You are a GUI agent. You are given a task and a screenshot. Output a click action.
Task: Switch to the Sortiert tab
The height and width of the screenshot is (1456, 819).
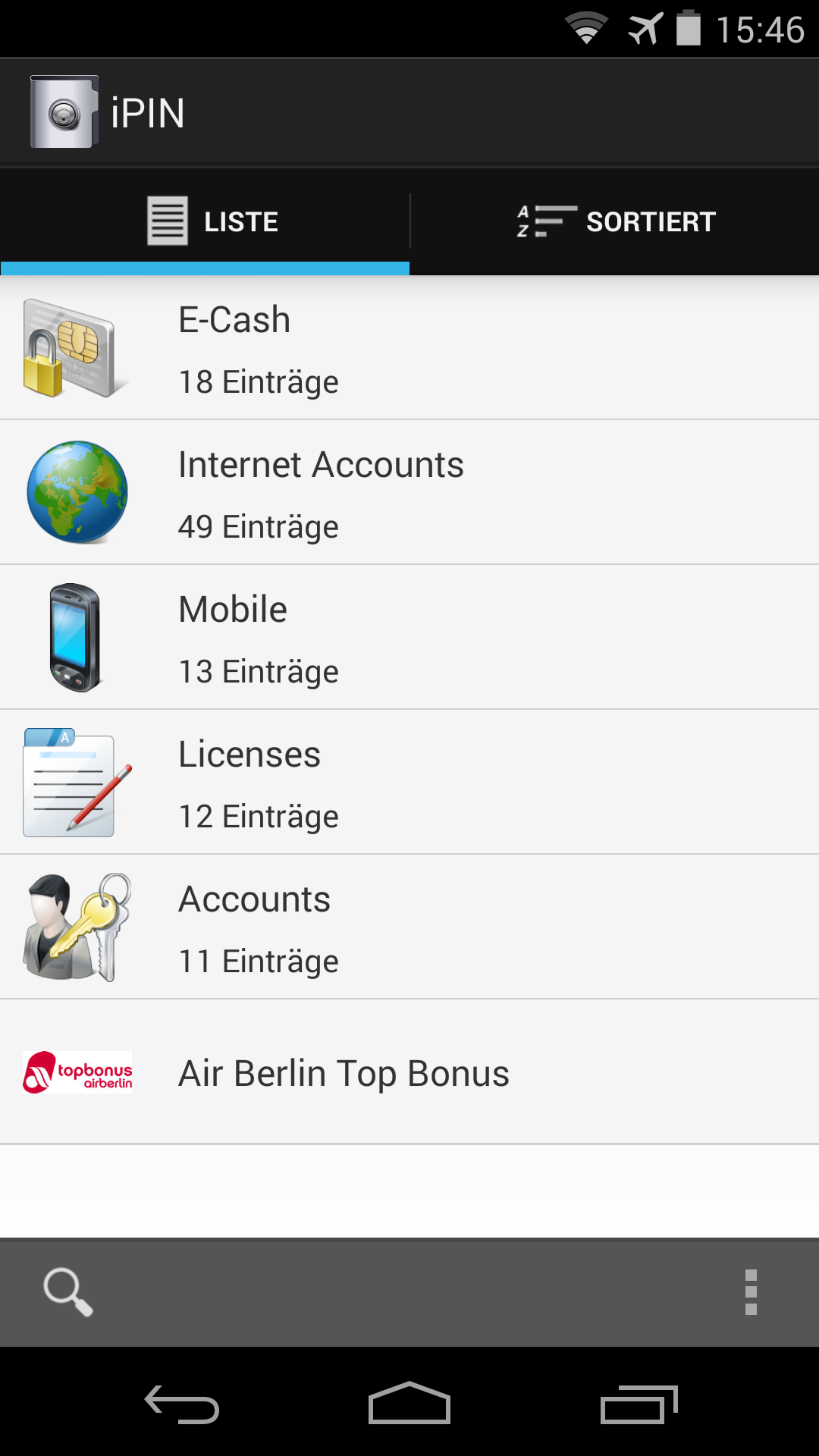[x=615, y=221]
